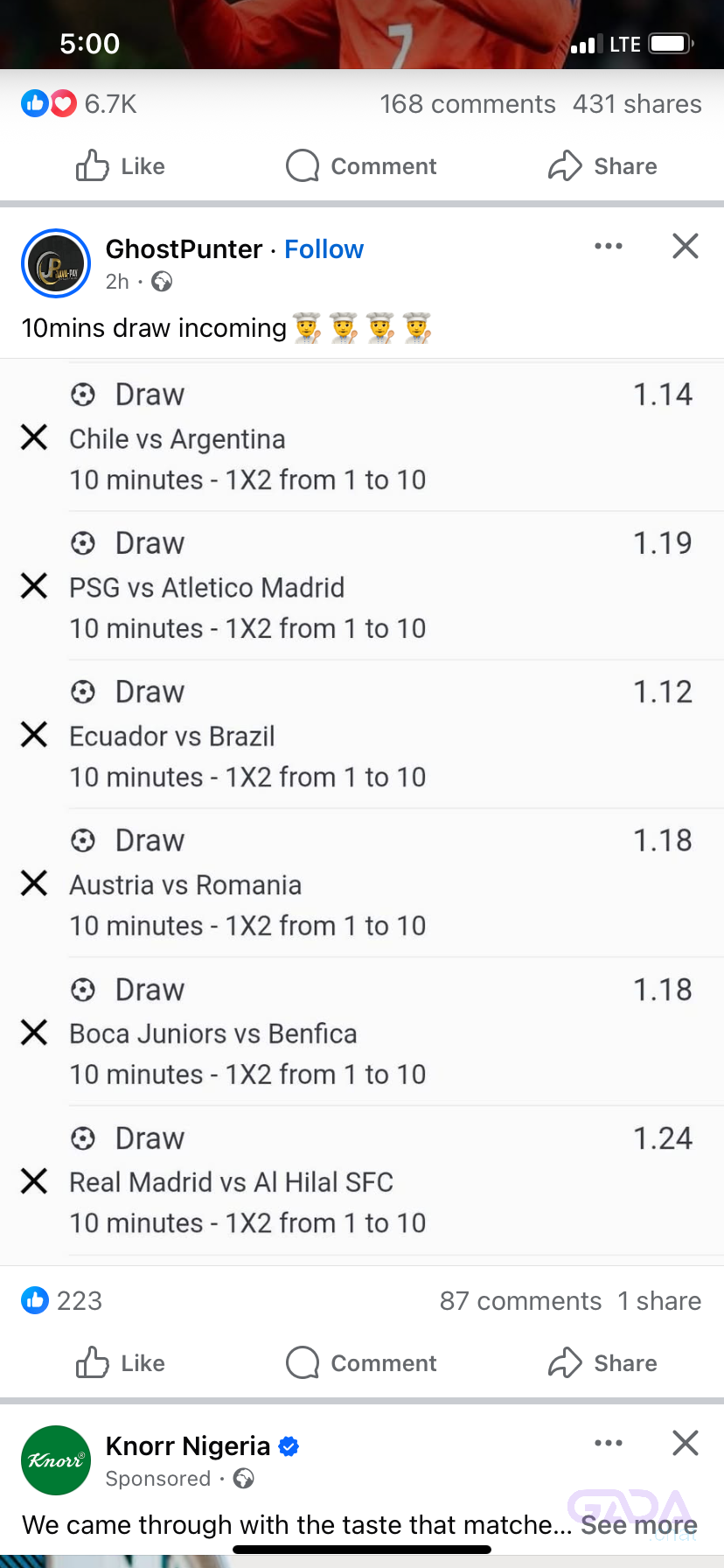Screen dimensions: 724x1568
Task: Share the post with 431 shares
Action: pos(602,166)
